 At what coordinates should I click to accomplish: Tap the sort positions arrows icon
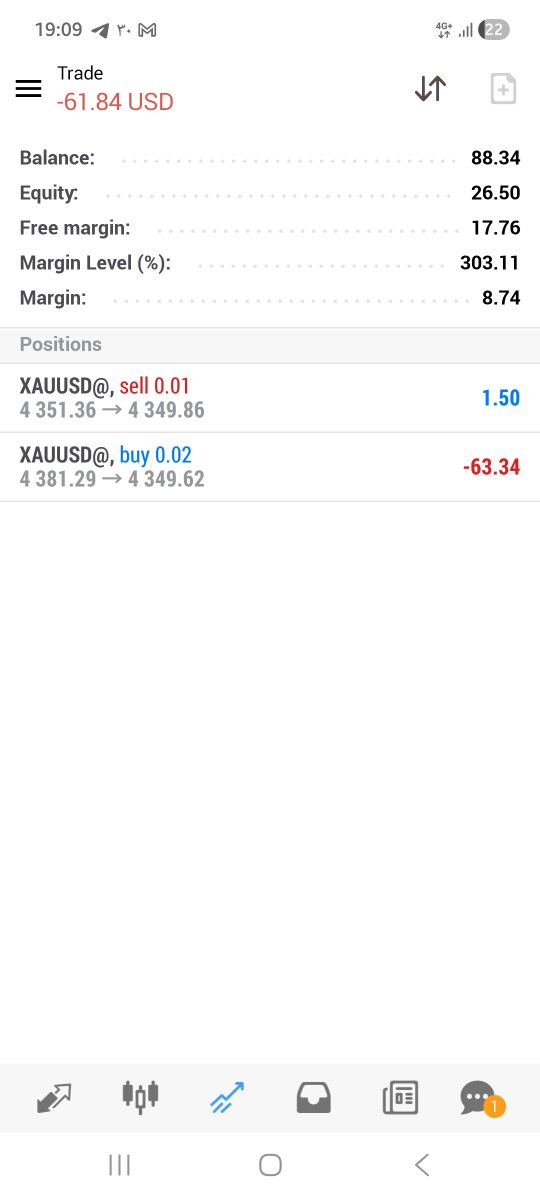[x=430, y=88]
